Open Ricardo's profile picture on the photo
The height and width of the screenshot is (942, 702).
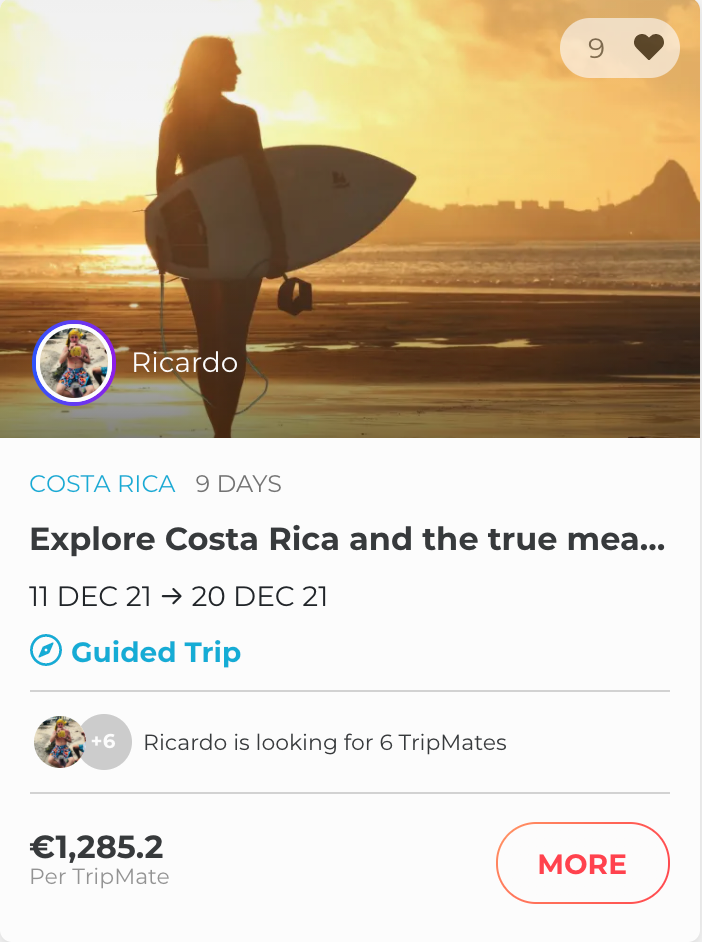pyautogui.click(x=73, y=362)
